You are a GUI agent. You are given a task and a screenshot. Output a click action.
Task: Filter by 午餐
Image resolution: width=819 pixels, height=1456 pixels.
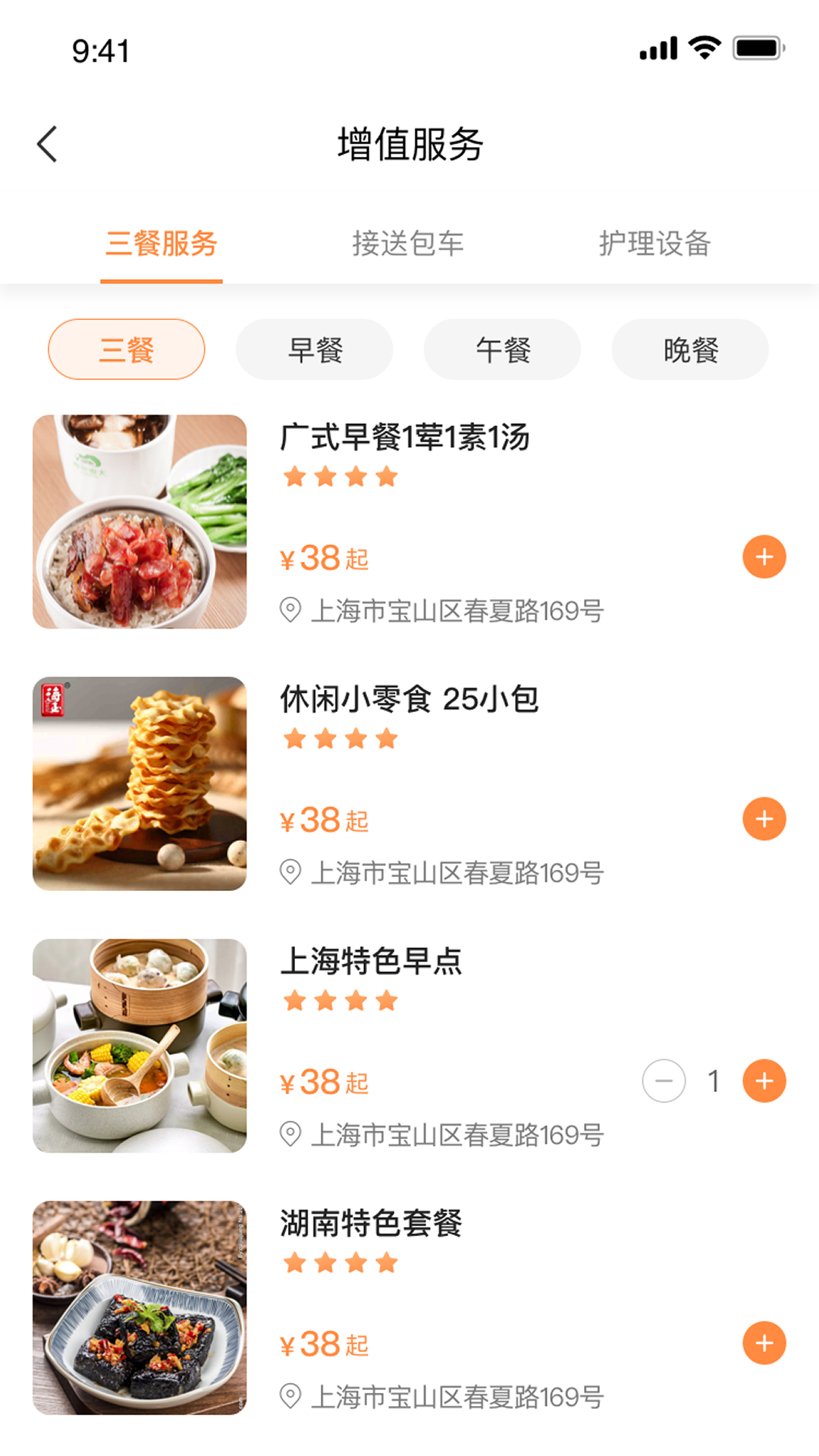[502, 350]
